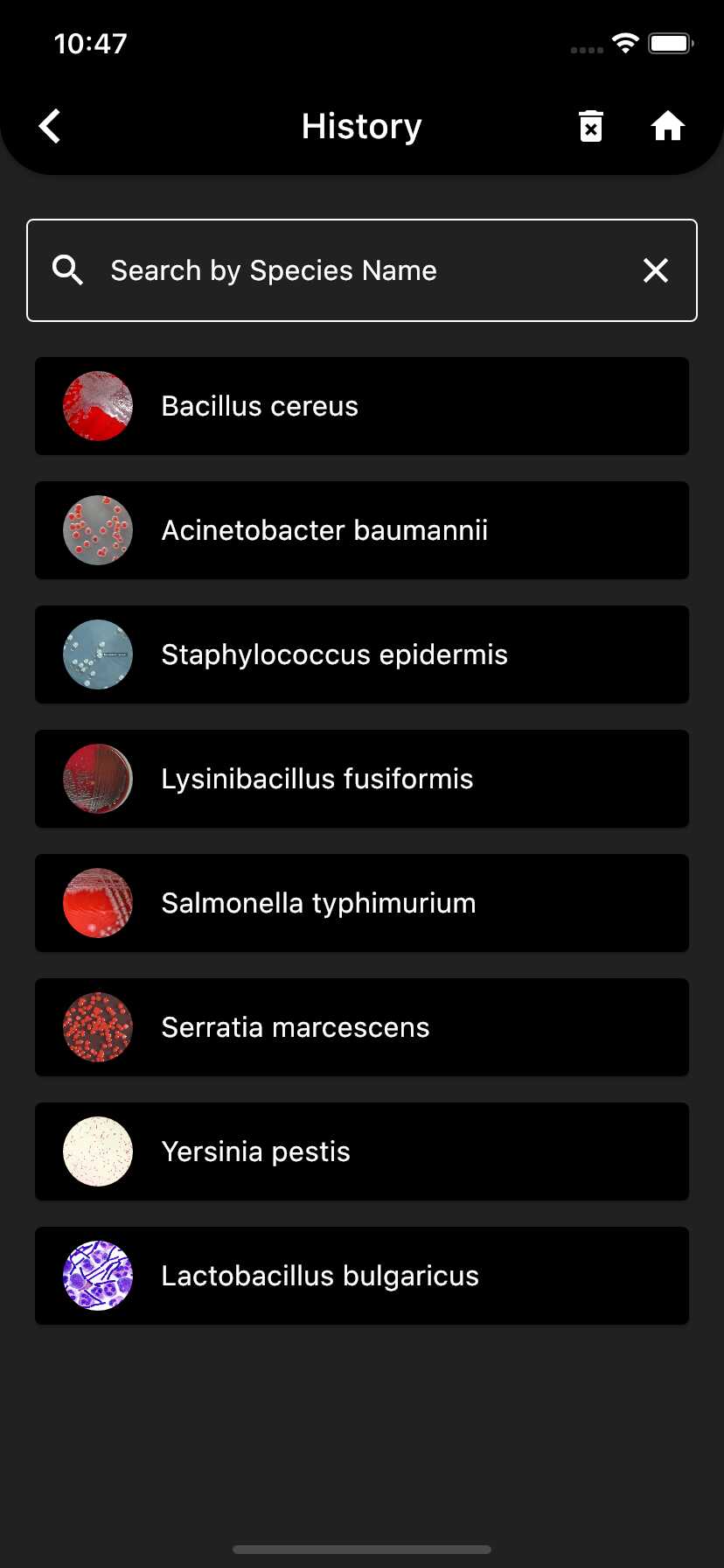Delete history with the trash icon

coord(591,126)
